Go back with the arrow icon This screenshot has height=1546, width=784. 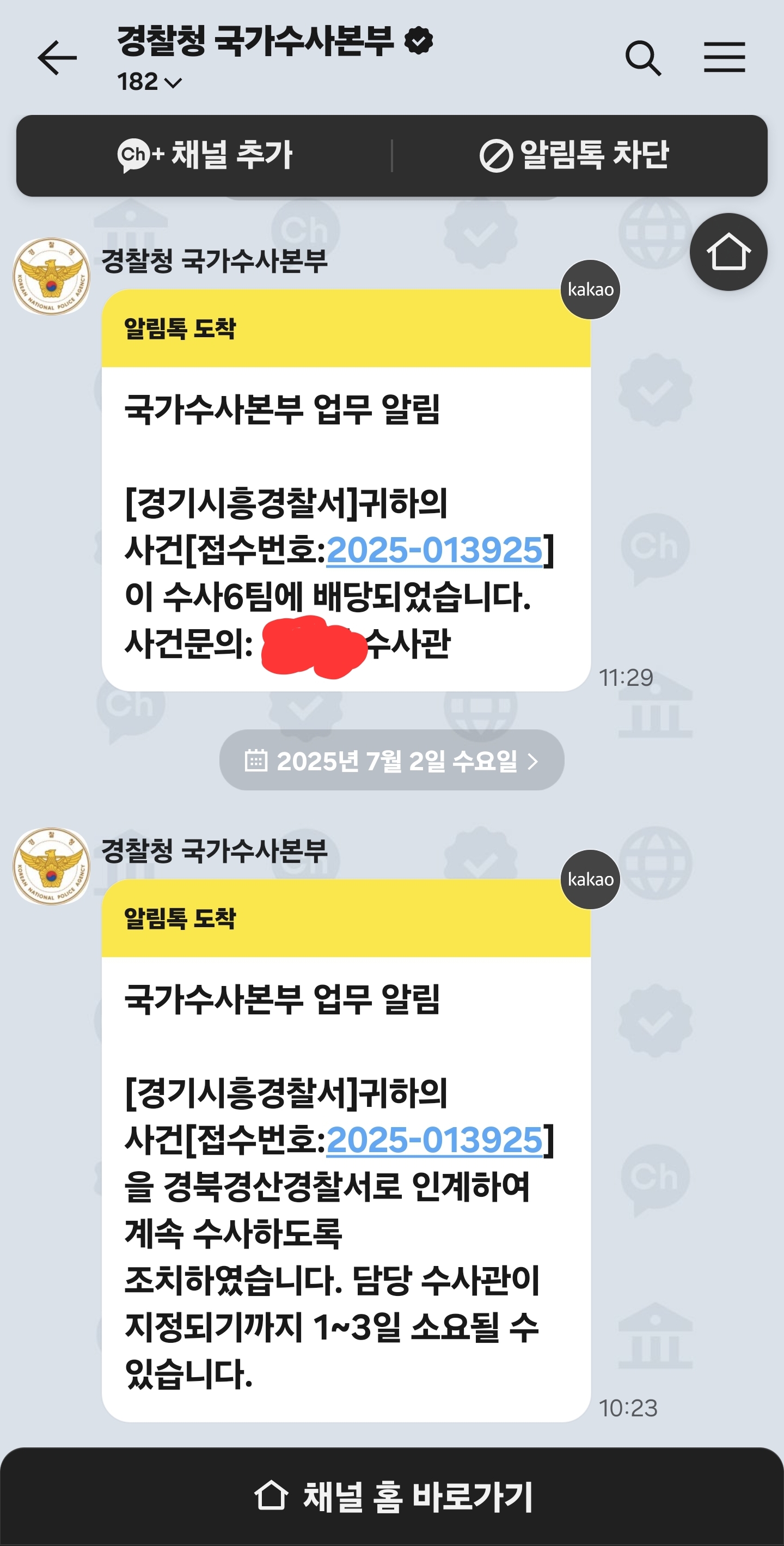coord(57,58)
